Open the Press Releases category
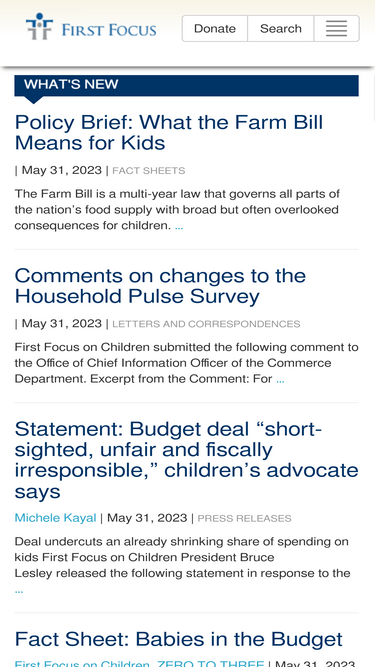The height and width of the screenshot is (667, 375). click(x=244, y=519)
